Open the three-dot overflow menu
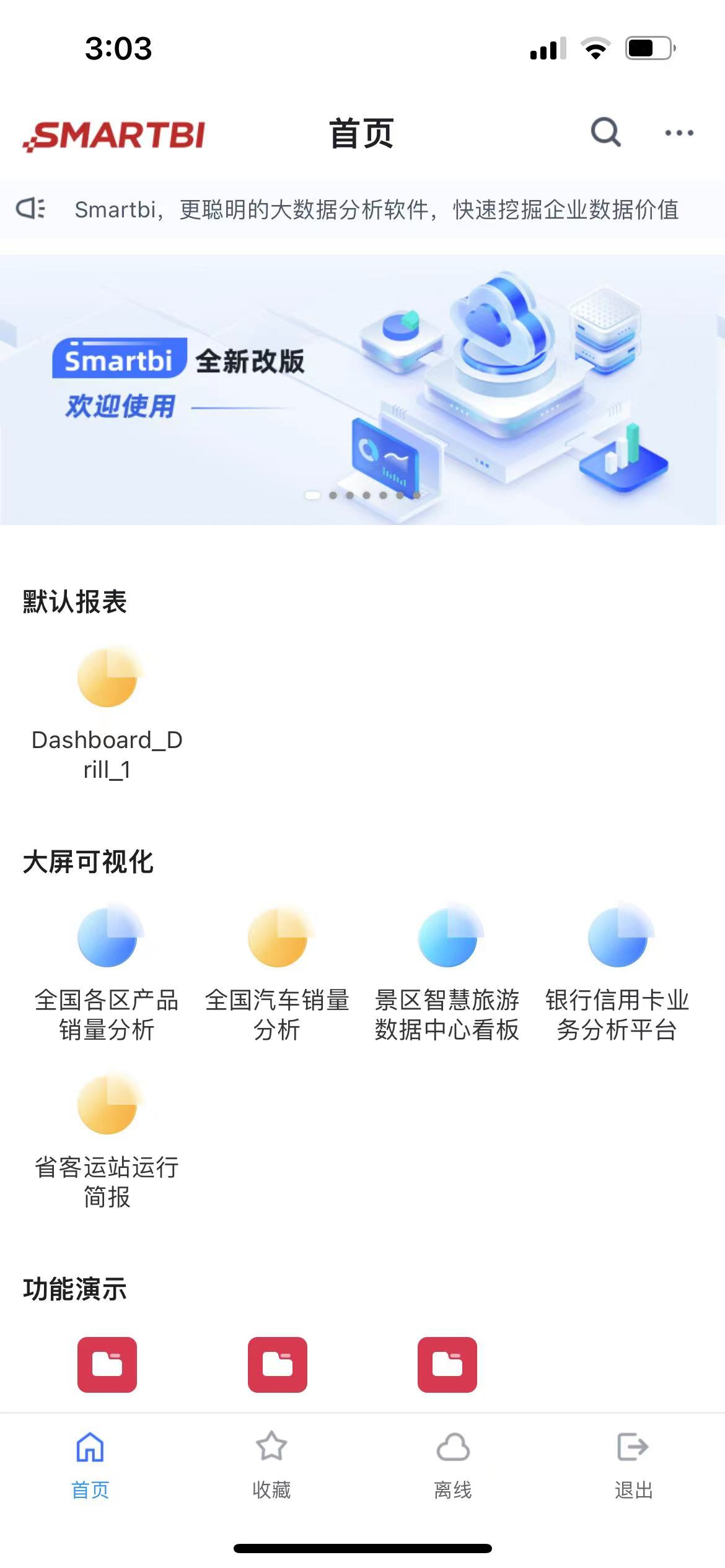 [679, 133]
